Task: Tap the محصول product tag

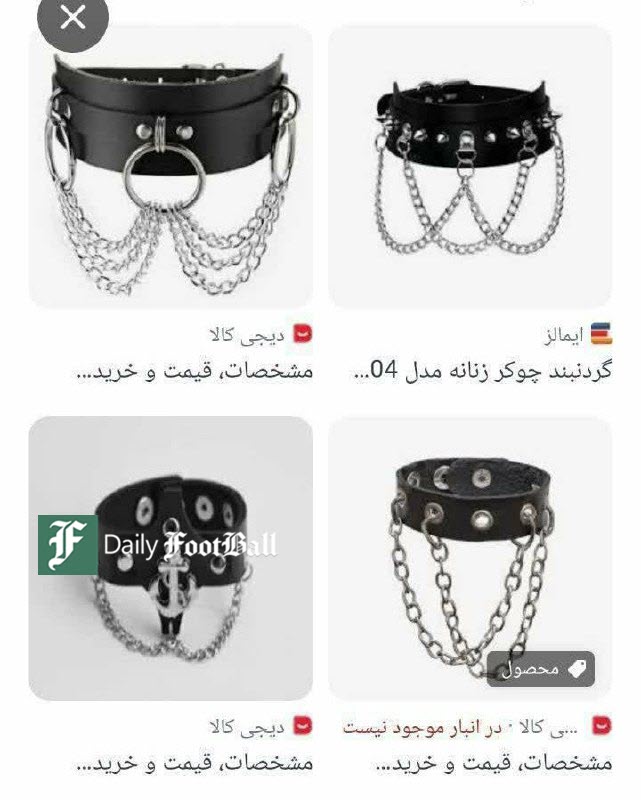Action: point(541,668)
